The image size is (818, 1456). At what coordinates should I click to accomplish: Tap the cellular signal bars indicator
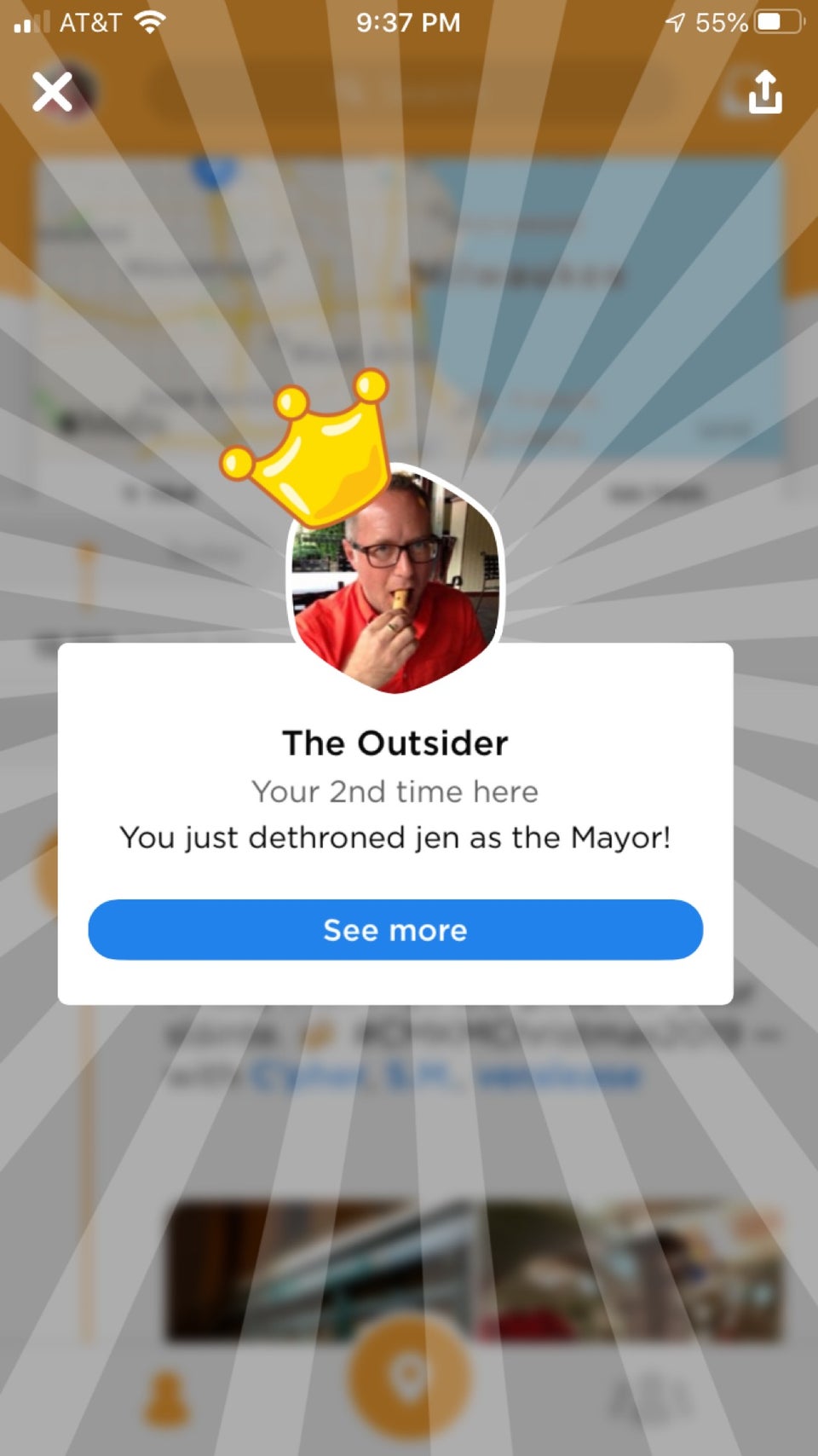coord(32,22)
